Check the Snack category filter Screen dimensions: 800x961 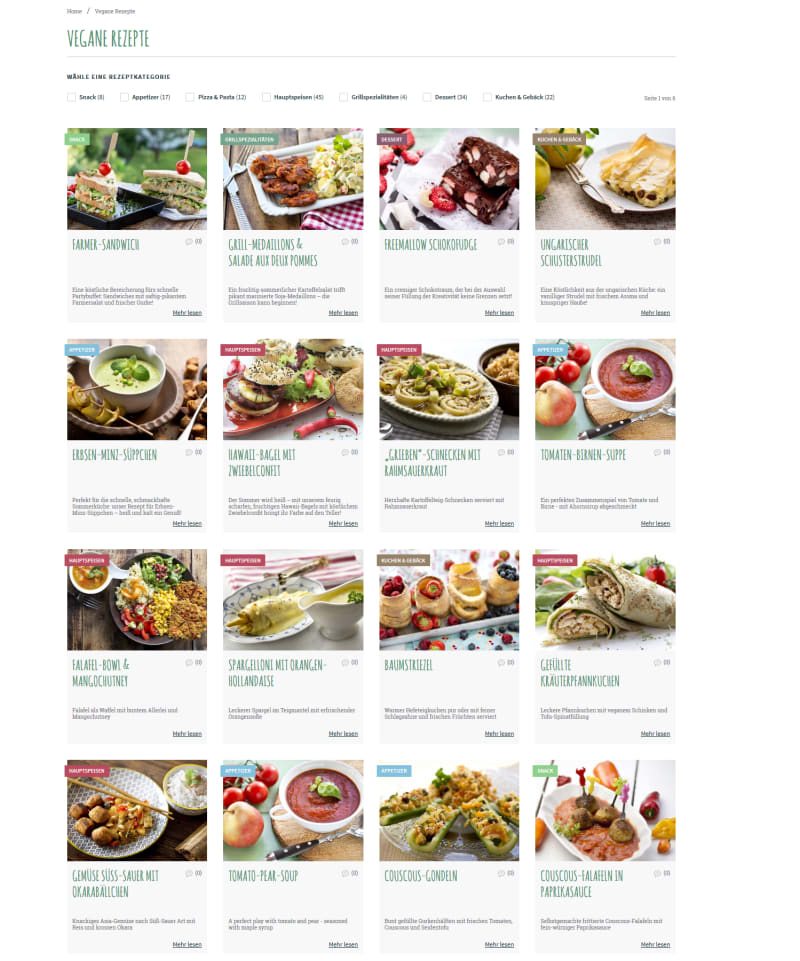pos(71,97)
